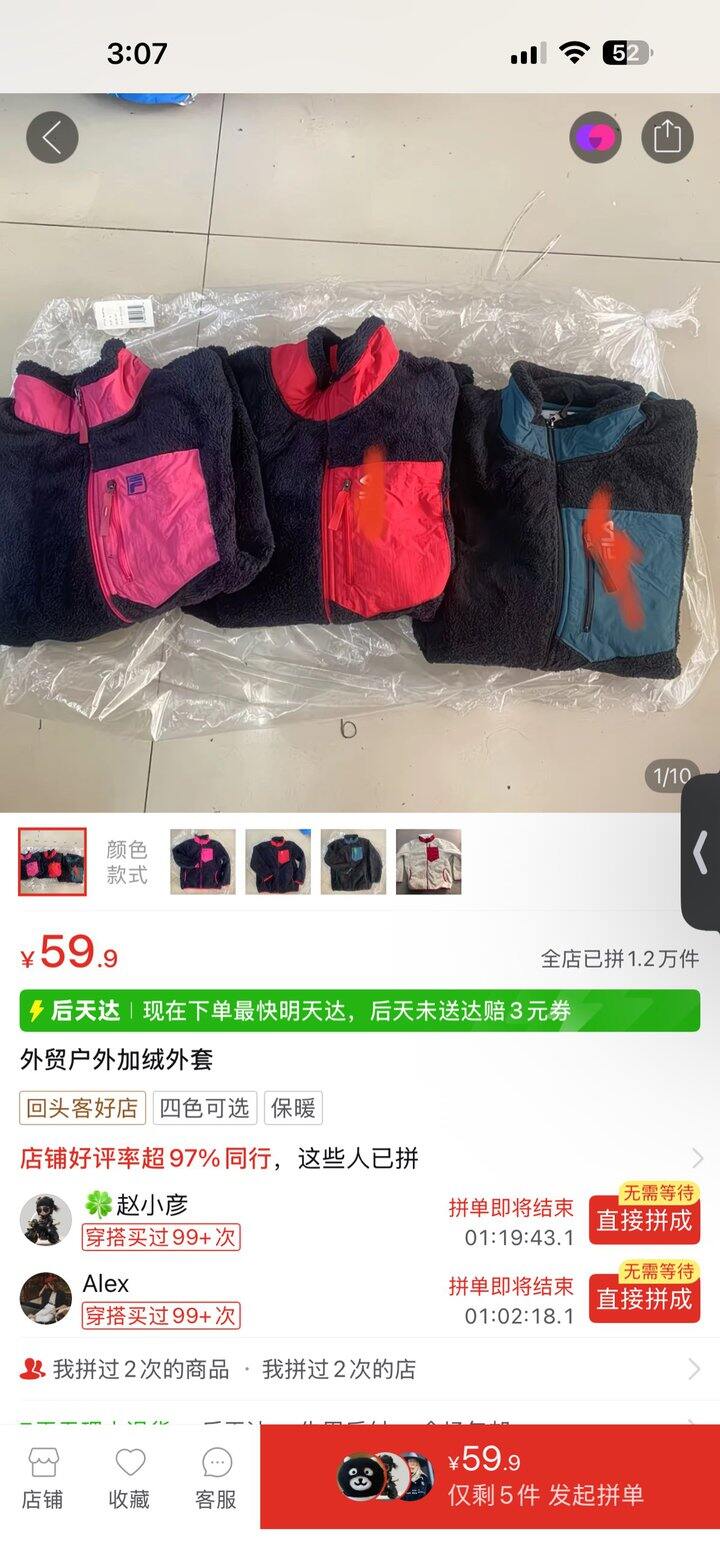Select the first three-jacket group thumbnail
Viewport: 720px width, 1564px height.
click(x=53, y=861)
